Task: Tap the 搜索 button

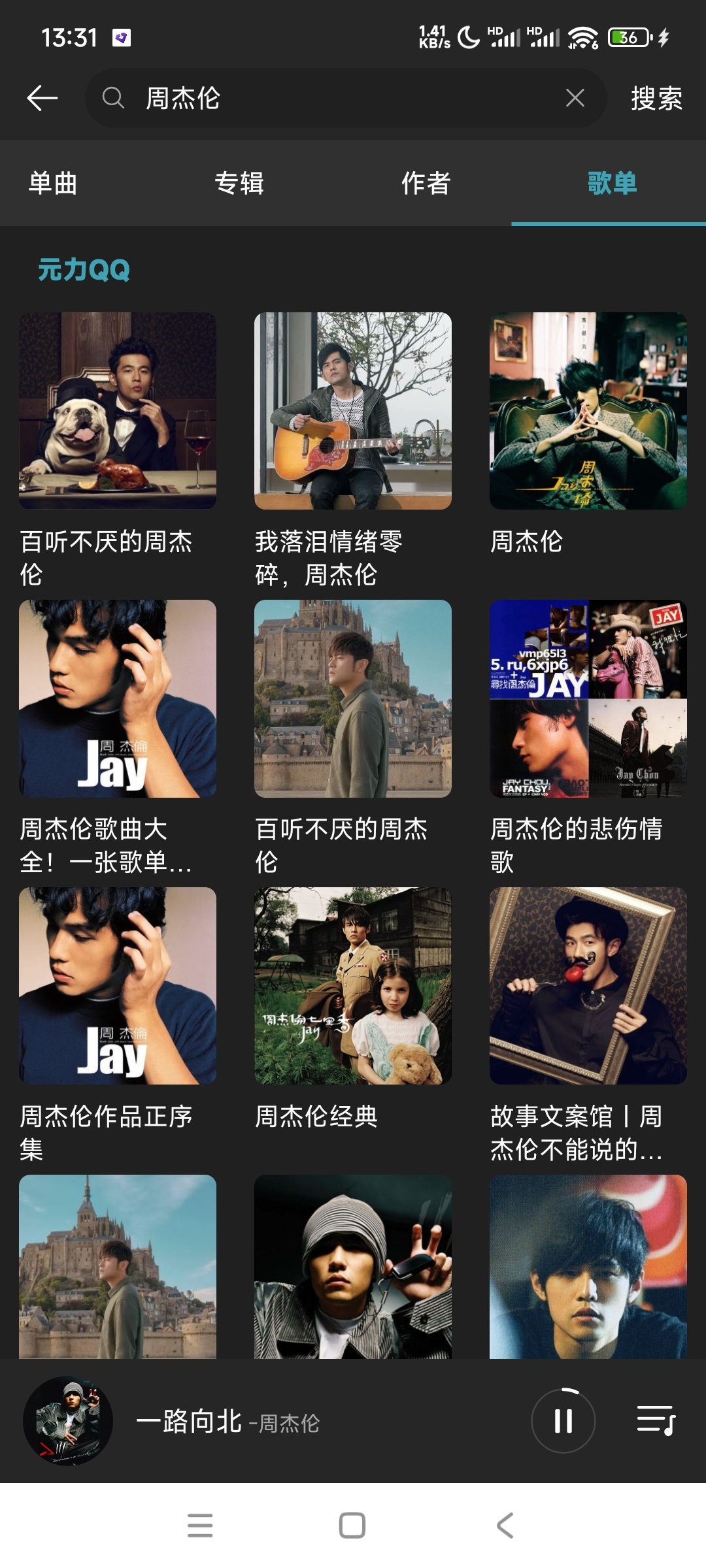Action: tap(656, 99)
